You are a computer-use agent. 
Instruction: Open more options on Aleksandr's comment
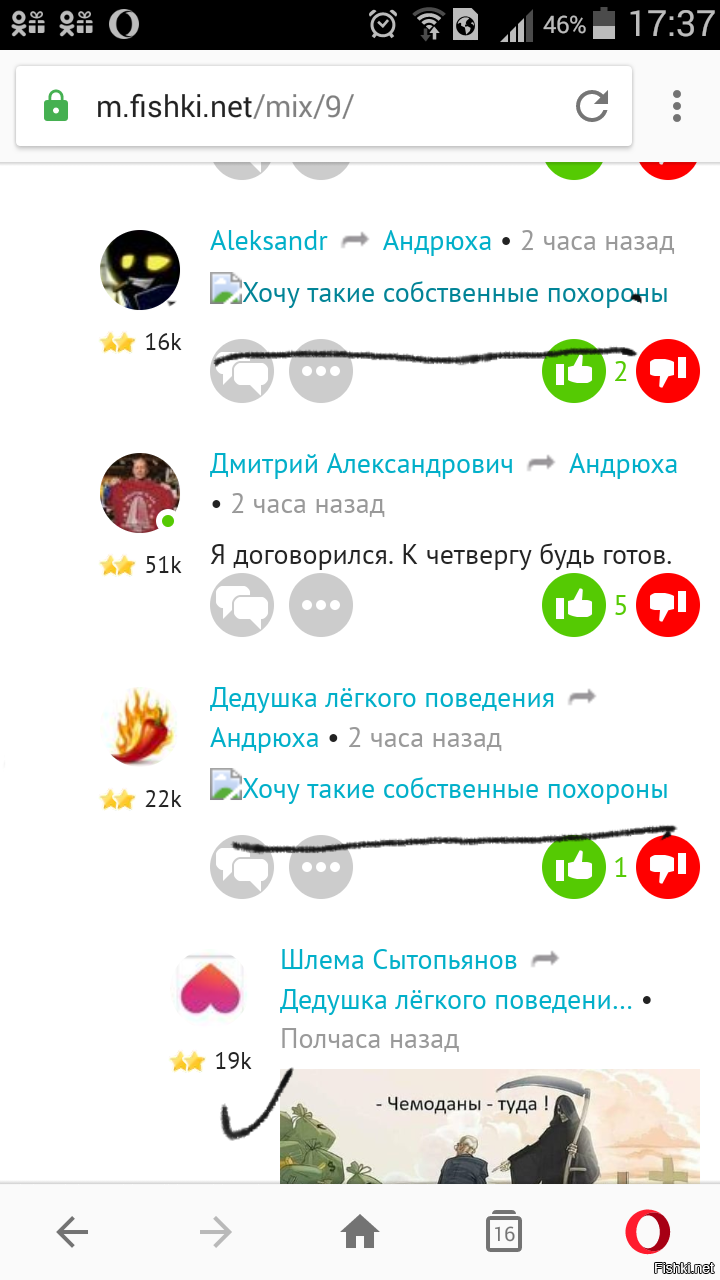coord(321,371)
